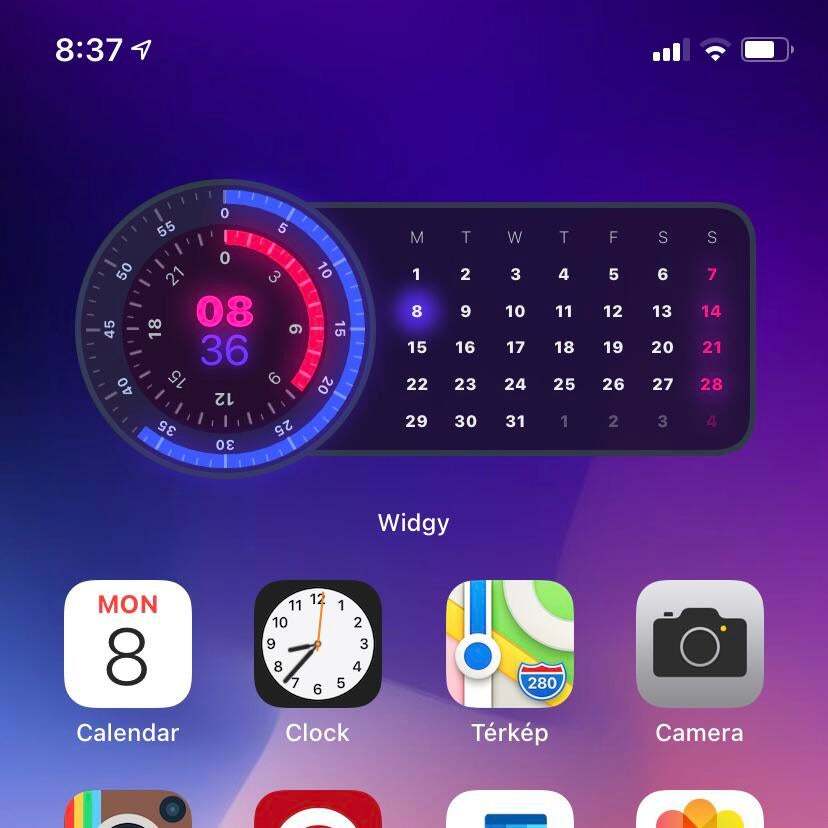The width and height of the screenshot is (828, 828).
Task: Launch the Camera app
Action: click(x=700, y=644)
